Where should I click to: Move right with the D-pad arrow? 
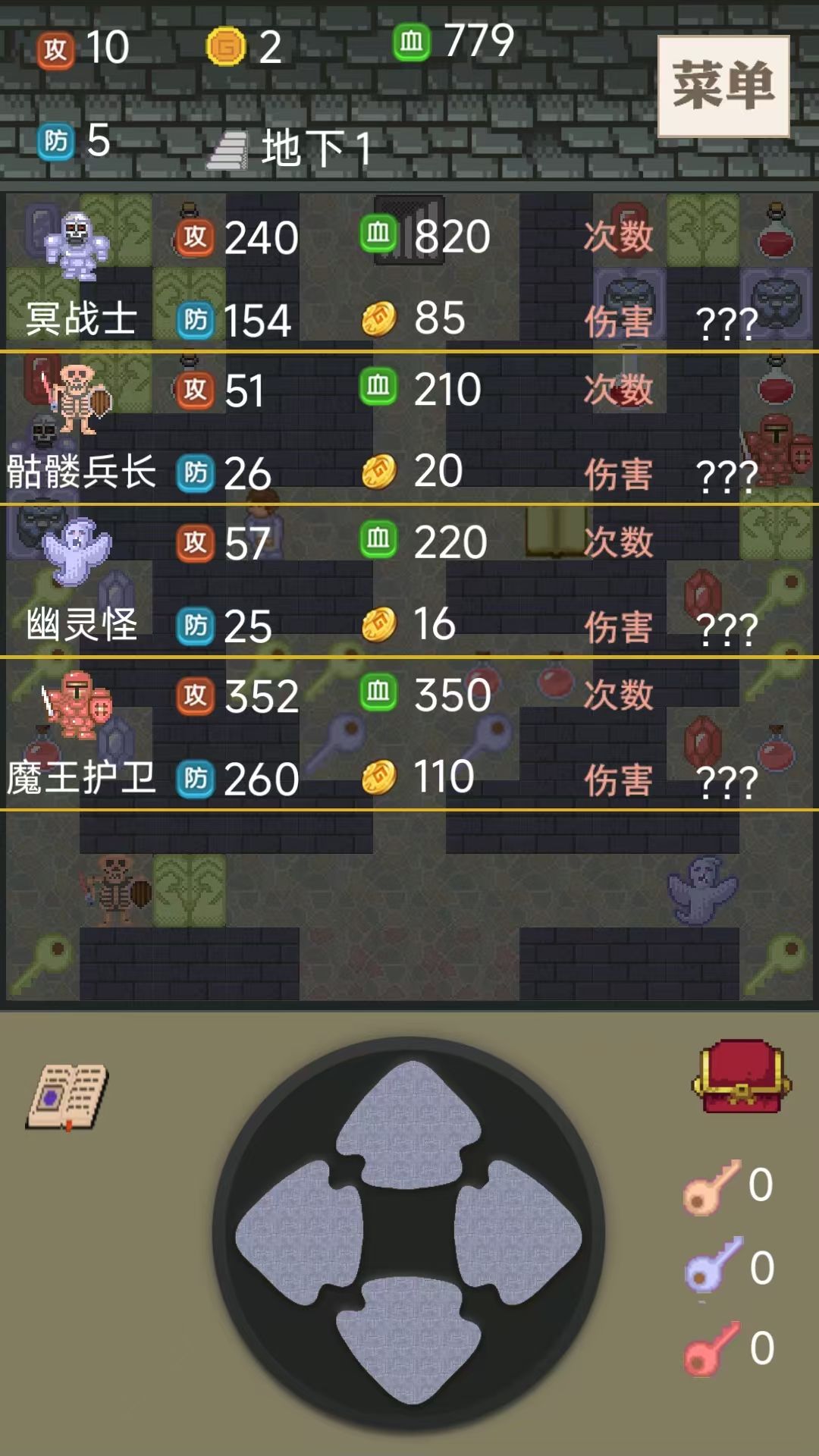coord(518,1234)
